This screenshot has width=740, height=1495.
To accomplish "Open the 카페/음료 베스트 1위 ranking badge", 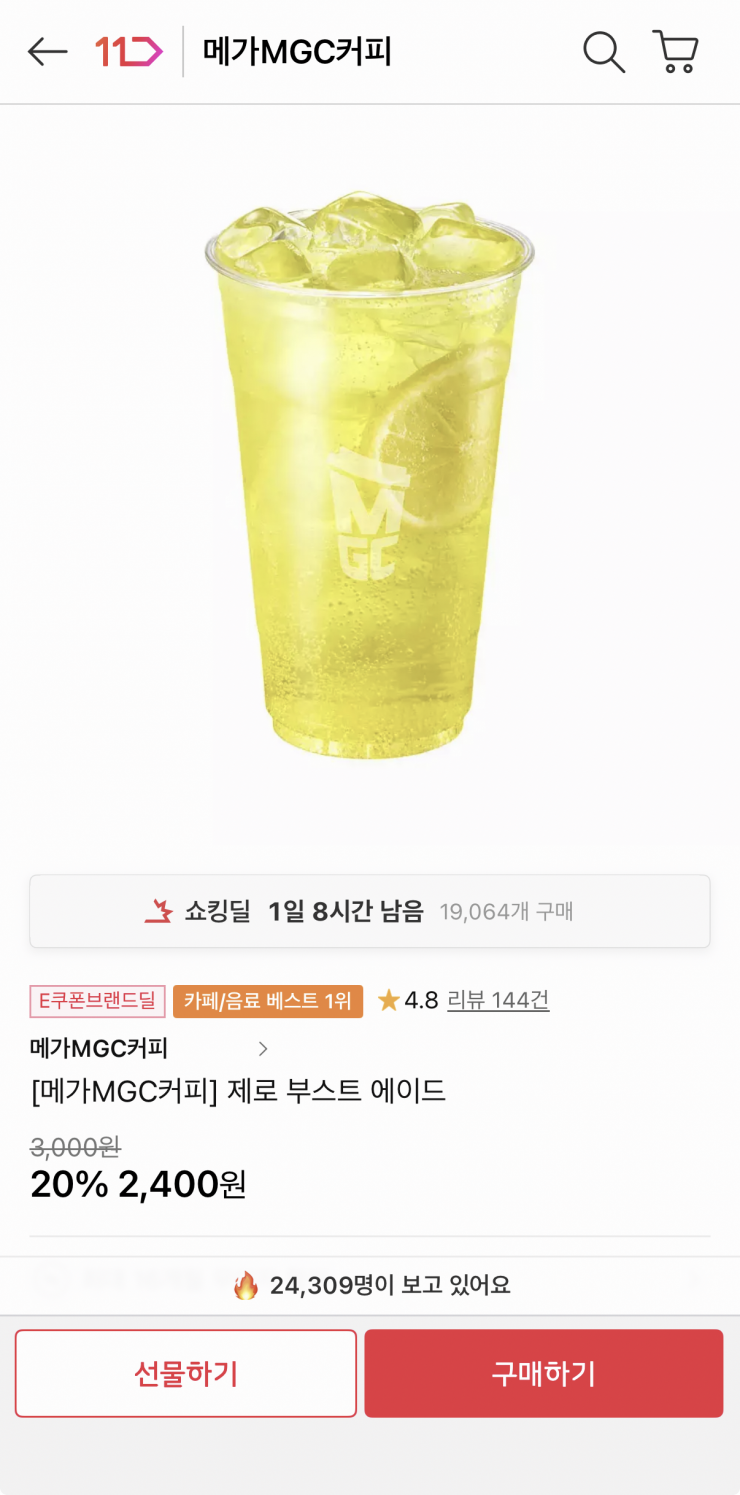I will pos(268,1001).
